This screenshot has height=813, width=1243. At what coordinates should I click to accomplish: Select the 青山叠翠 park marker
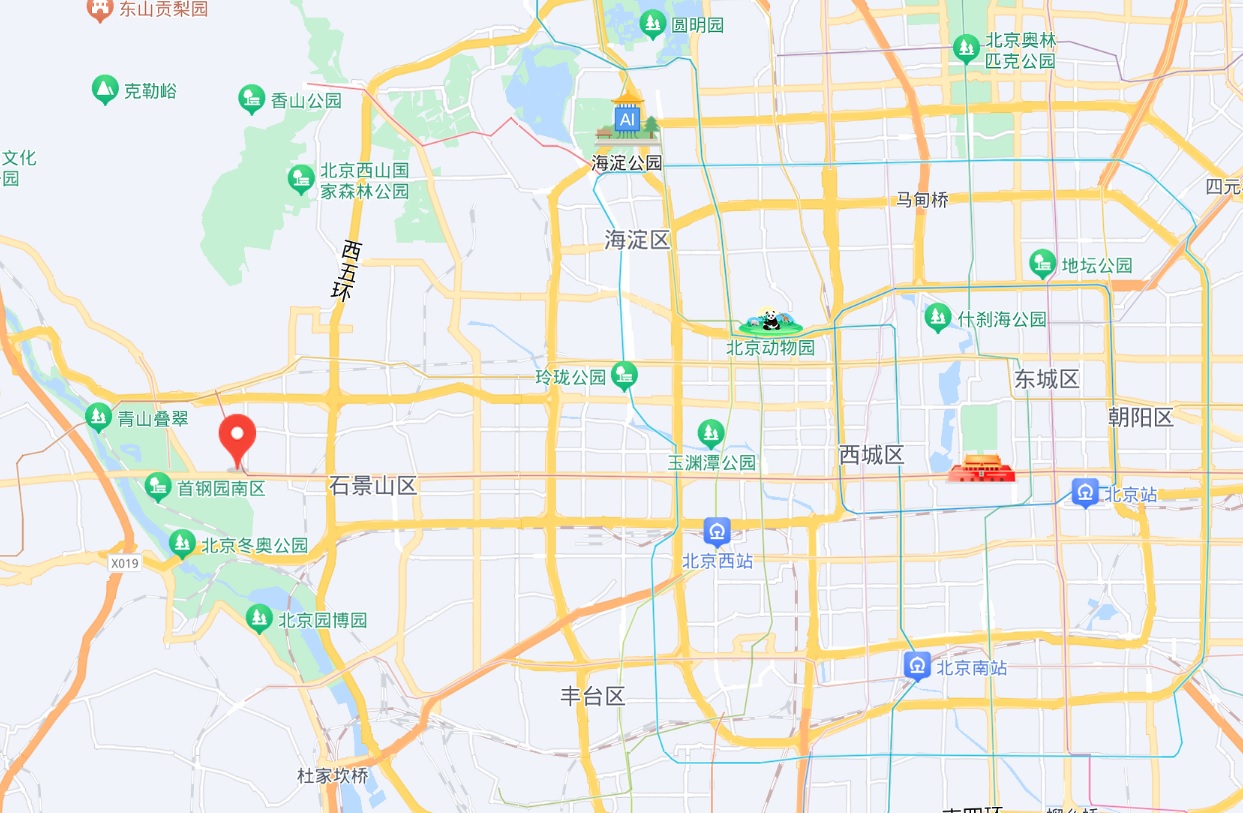click(98, 417)
